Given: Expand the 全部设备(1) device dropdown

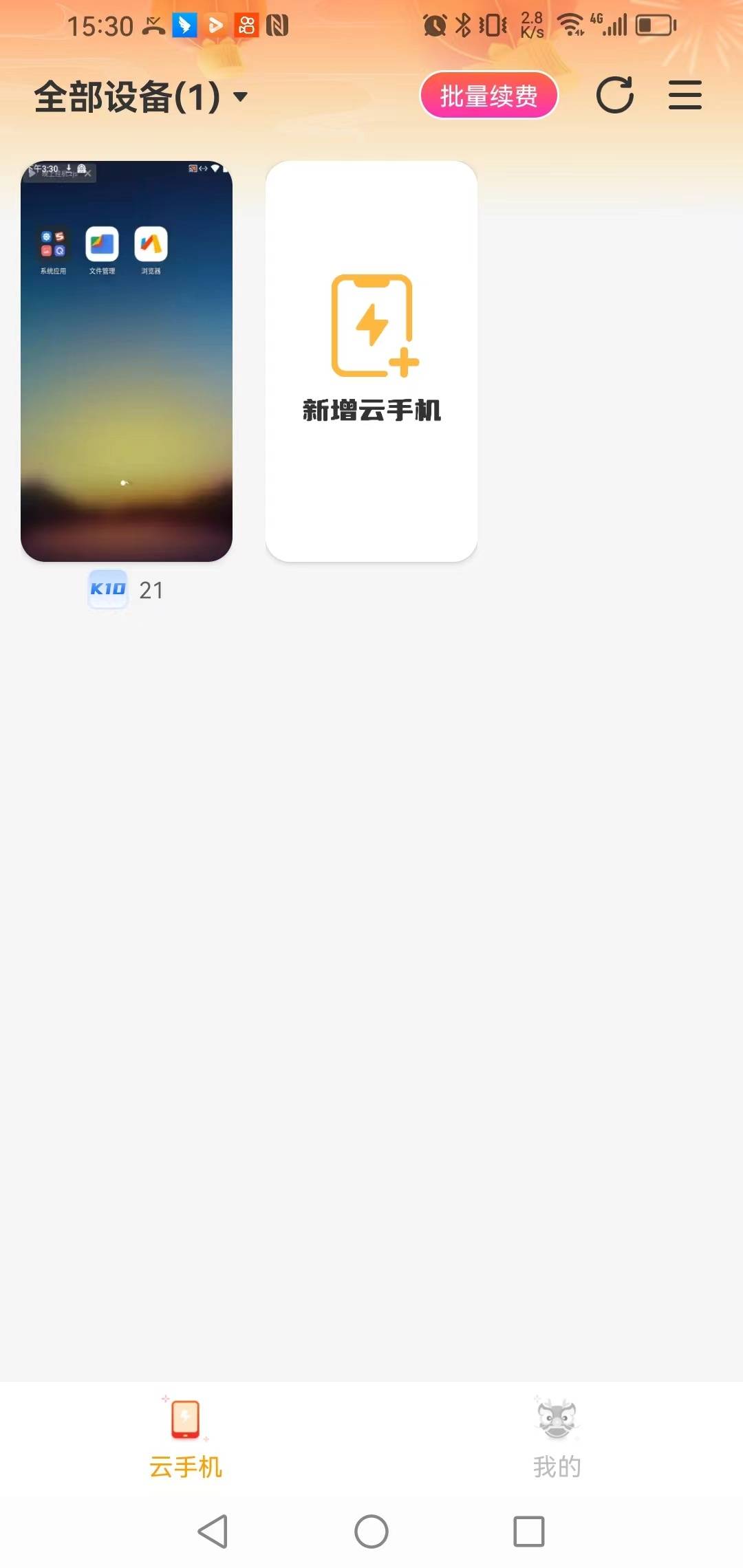Looking at the screenshot, I should pos(141,96).
